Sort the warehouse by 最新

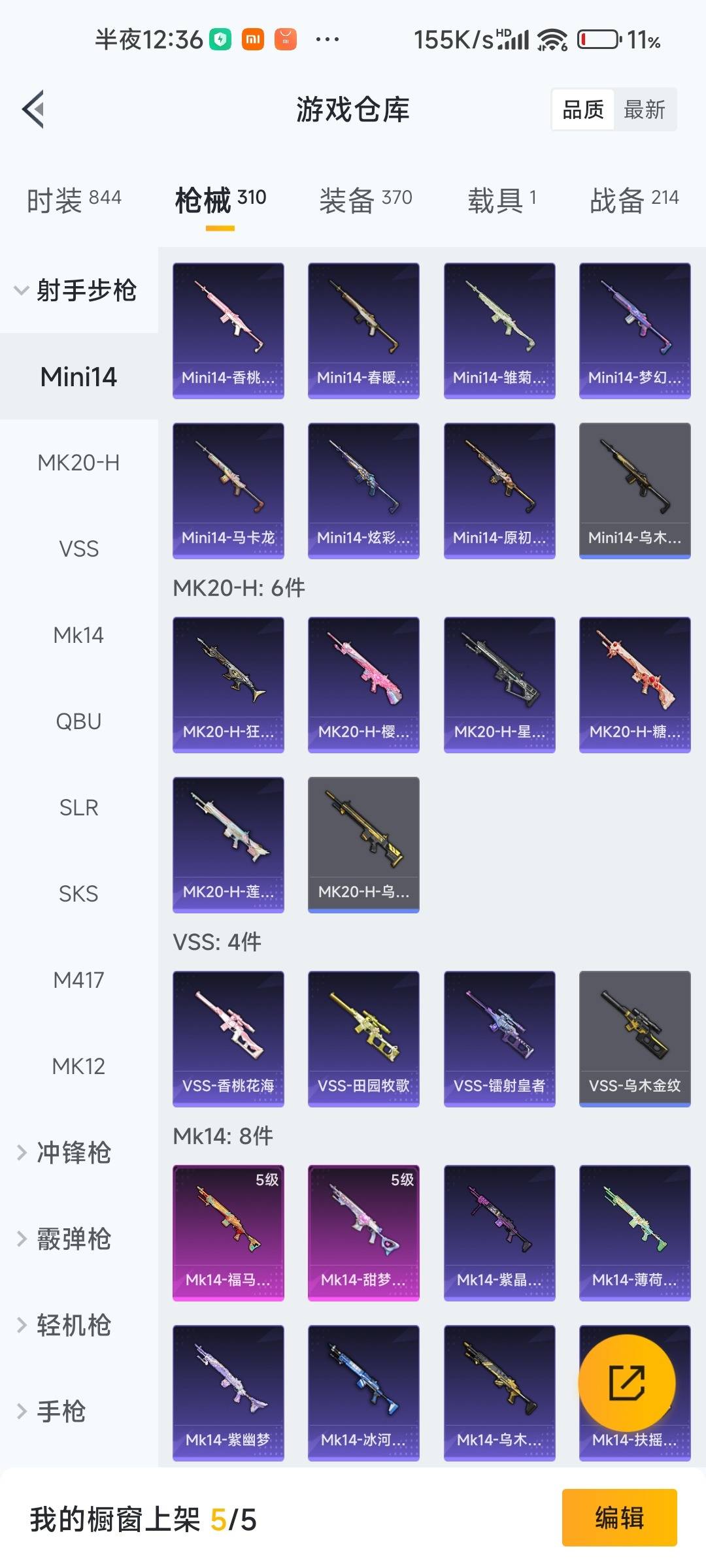644,110
